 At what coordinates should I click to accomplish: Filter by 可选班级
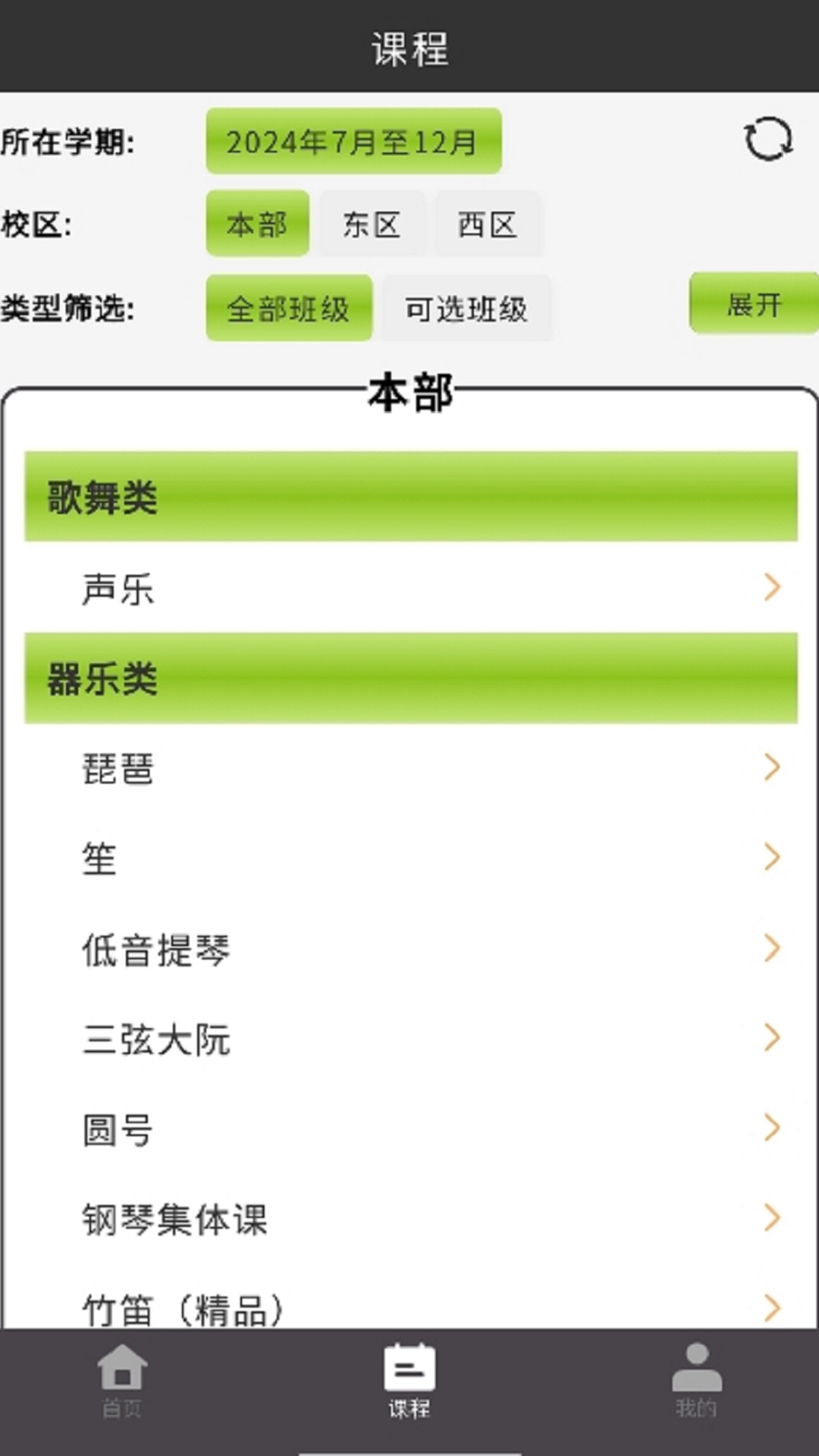(466, 308)
